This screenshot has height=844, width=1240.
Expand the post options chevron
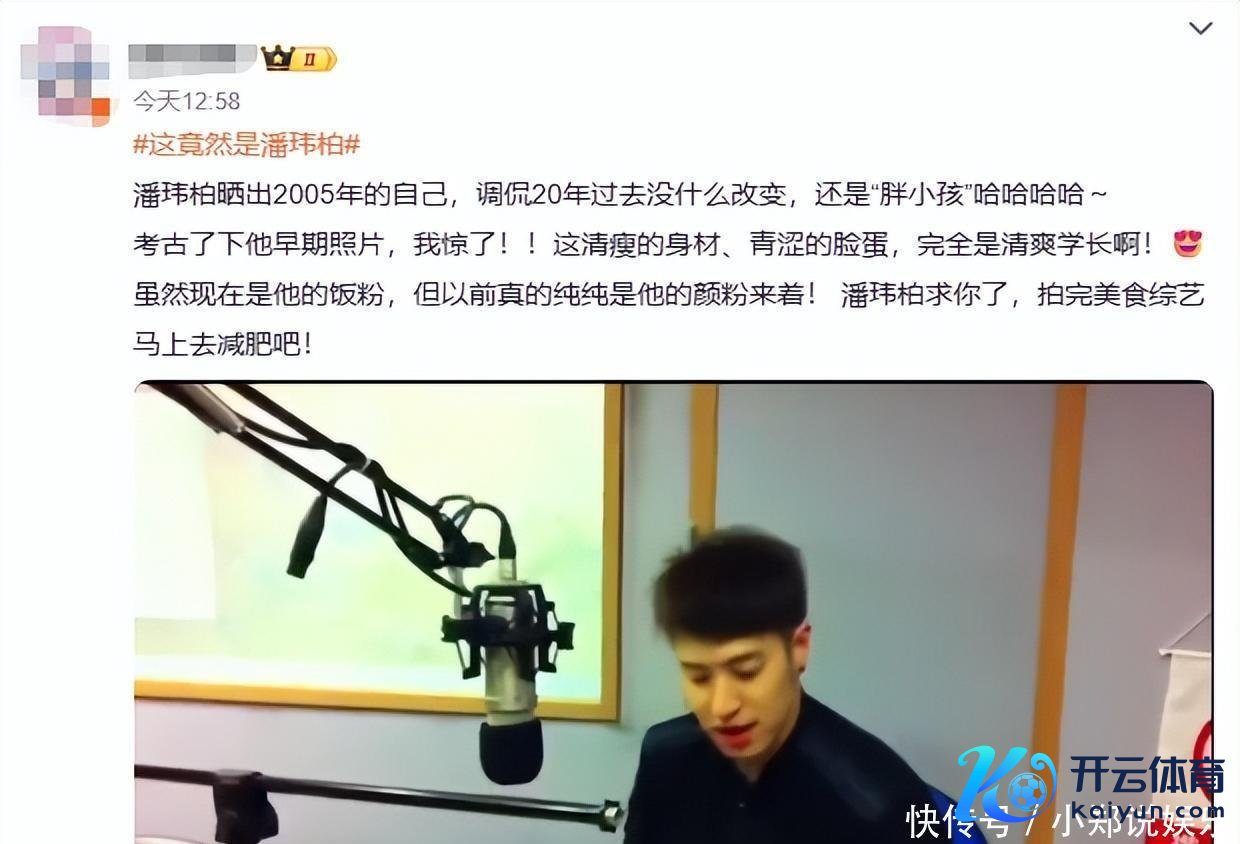(1200, 28)
